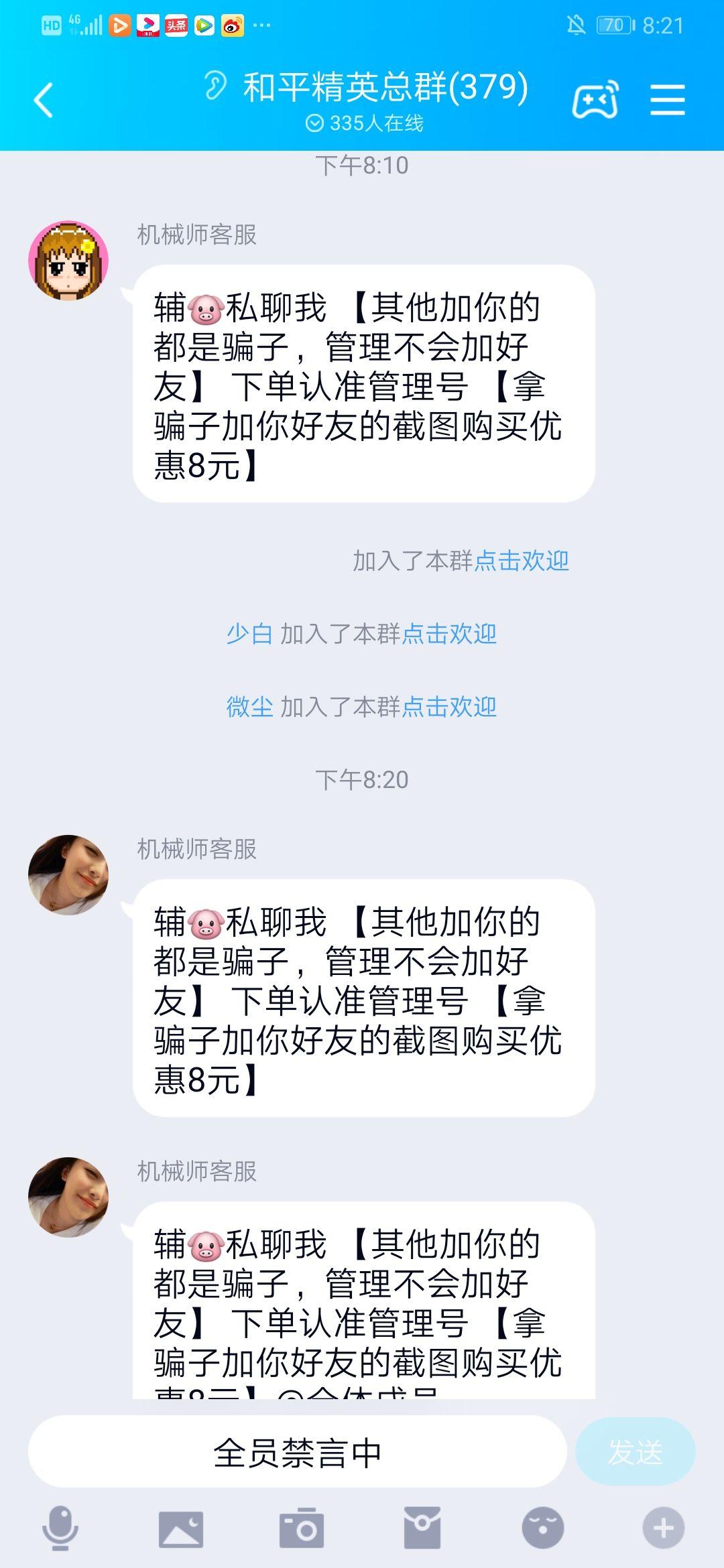Tap 点击欢迎 next to 微尘

(x=449, y=707)
